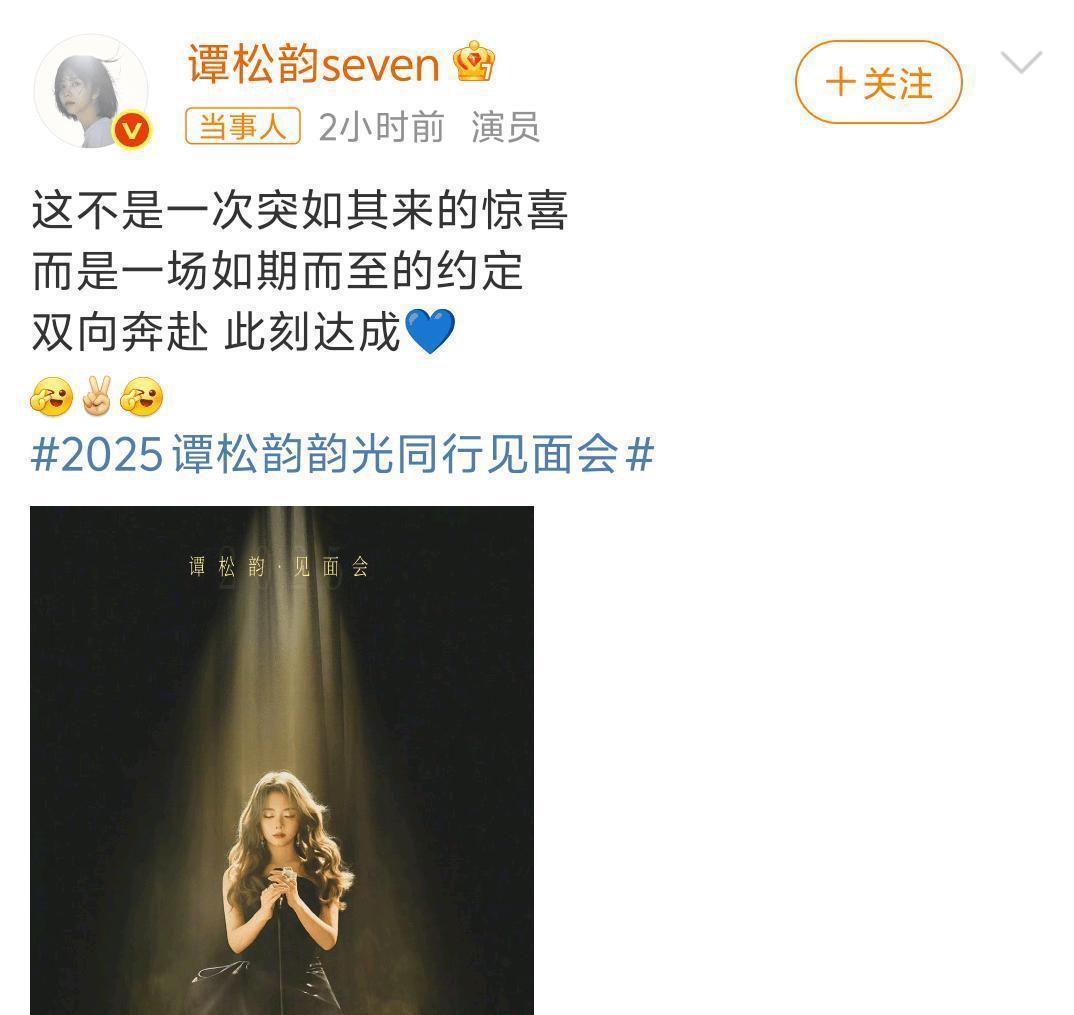Expand the post options chevron
This screenshot has height=1015, width=1074.
tap(1021, 64)
